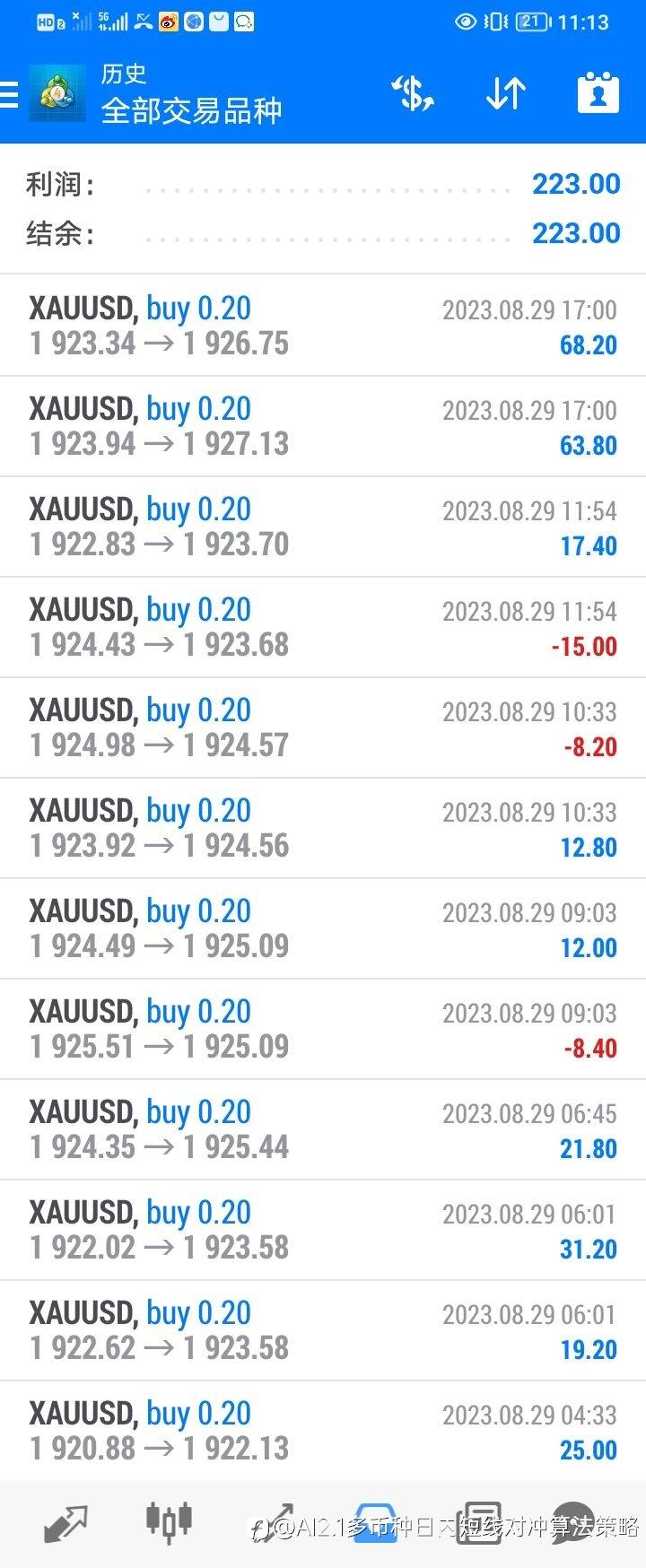The image size is (646, 1568).
Task: Switch to the Quotes tab
Action: (x=65, y=1523)
